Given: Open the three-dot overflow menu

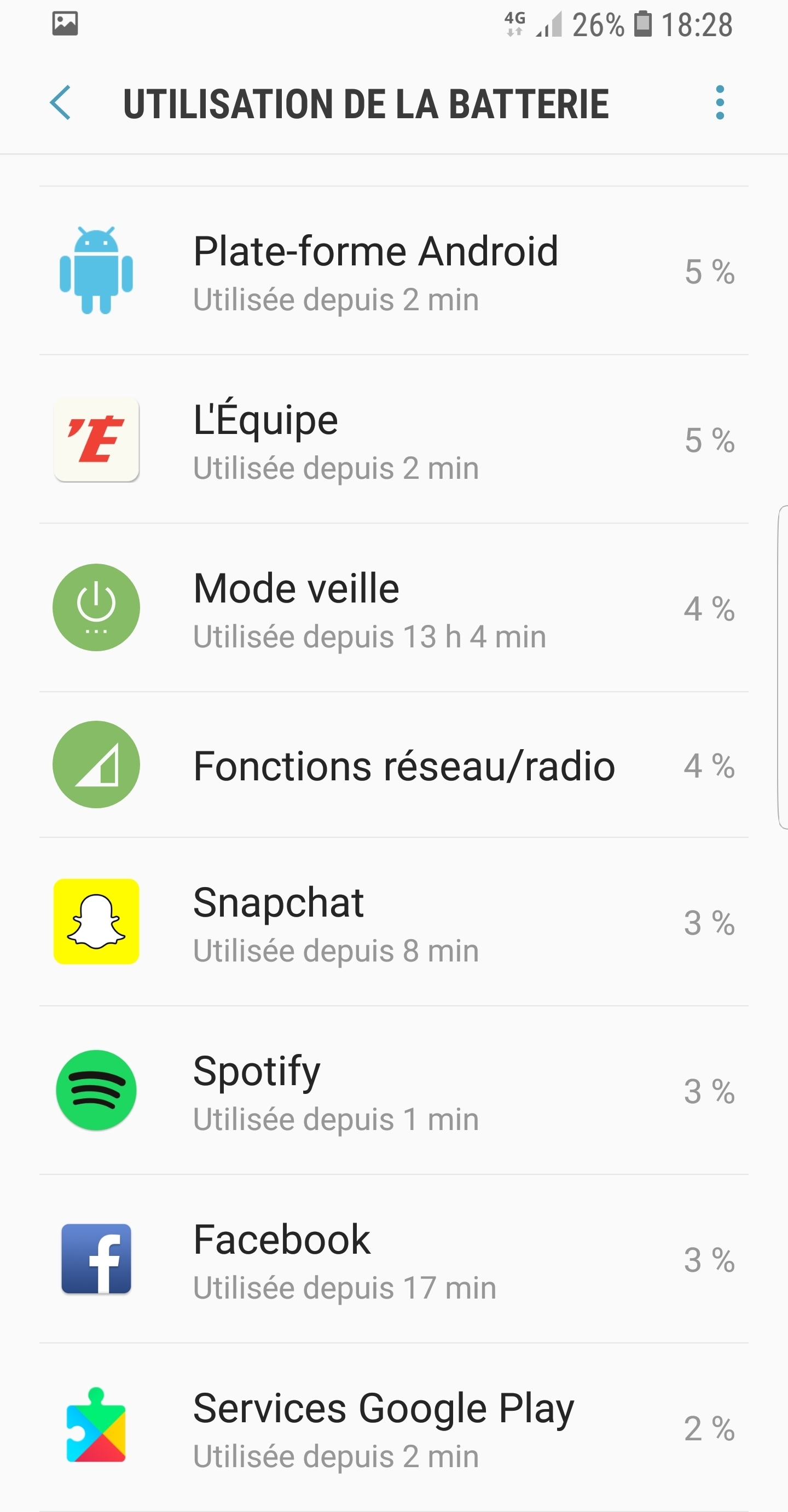Looking at the screenshot, I should click(720, 103).
